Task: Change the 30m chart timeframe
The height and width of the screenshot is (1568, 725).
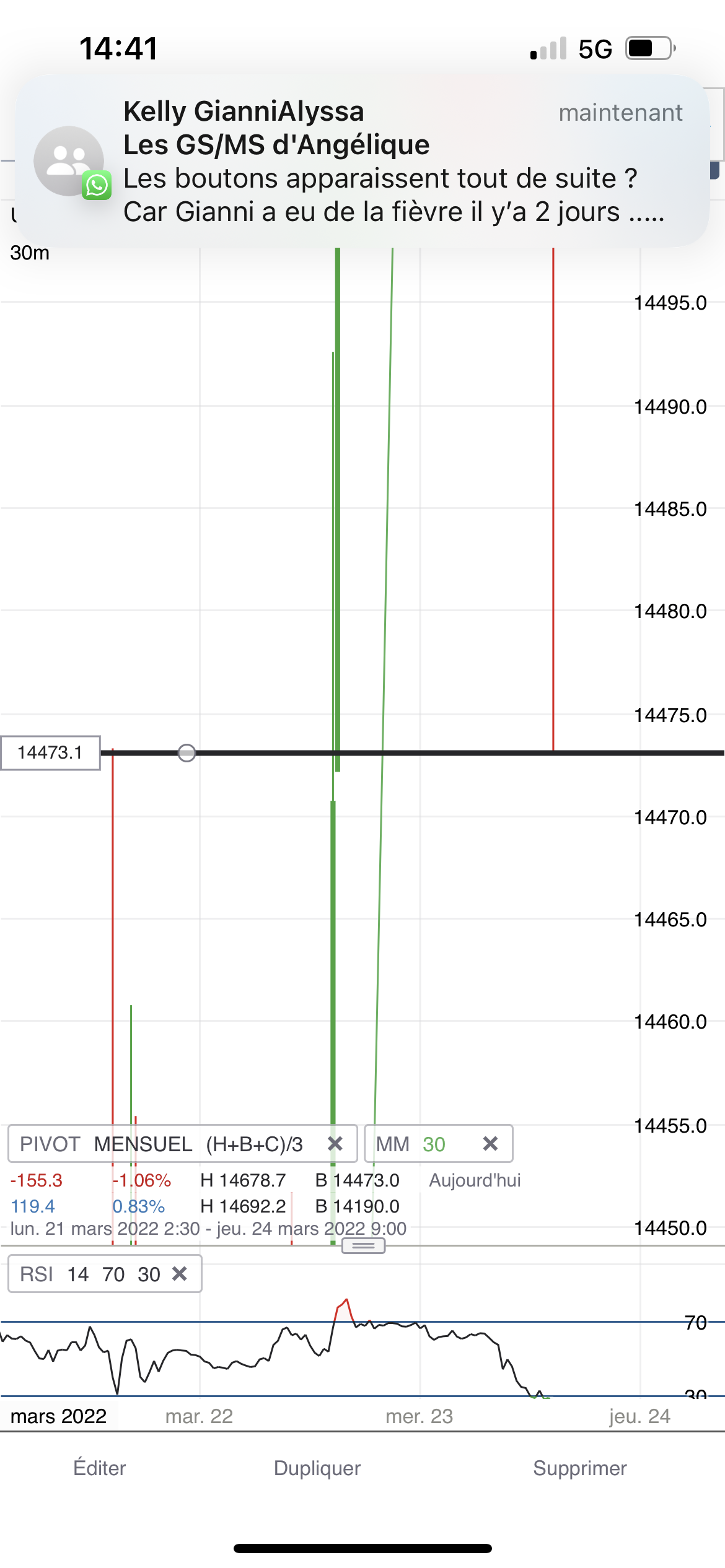Action: tap(30, 253)
